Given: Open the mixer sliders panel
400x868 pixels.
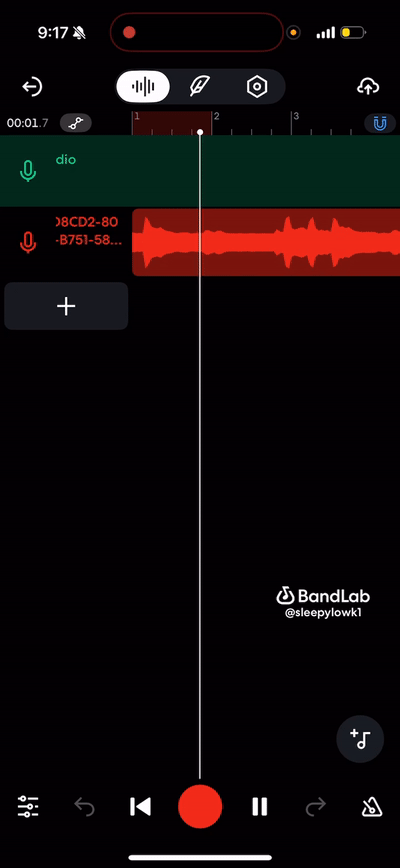Looking at the screenshot, I should click(28, 807).
